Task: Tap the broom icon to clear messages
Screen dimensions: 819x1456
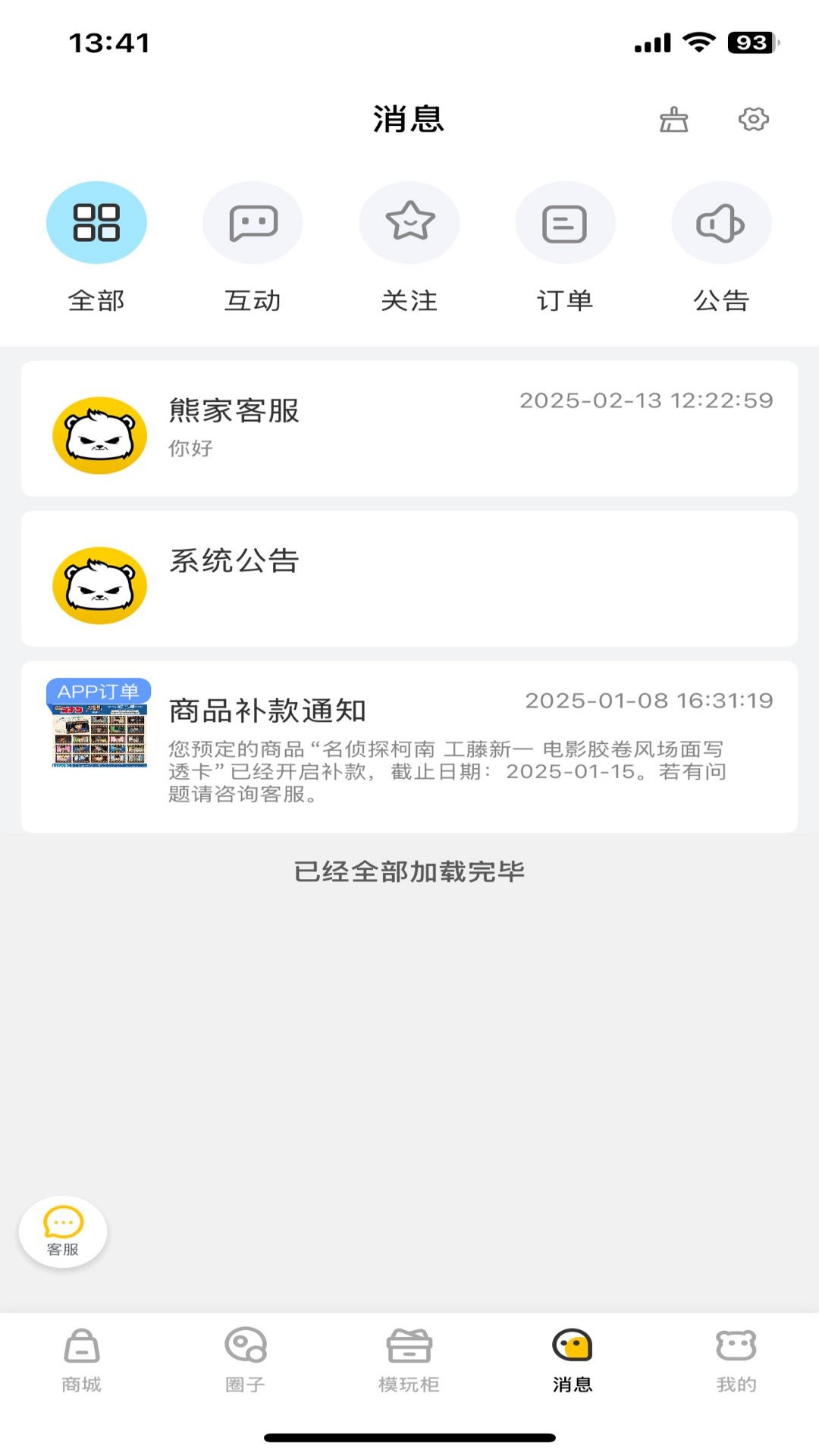Action: 673,119
